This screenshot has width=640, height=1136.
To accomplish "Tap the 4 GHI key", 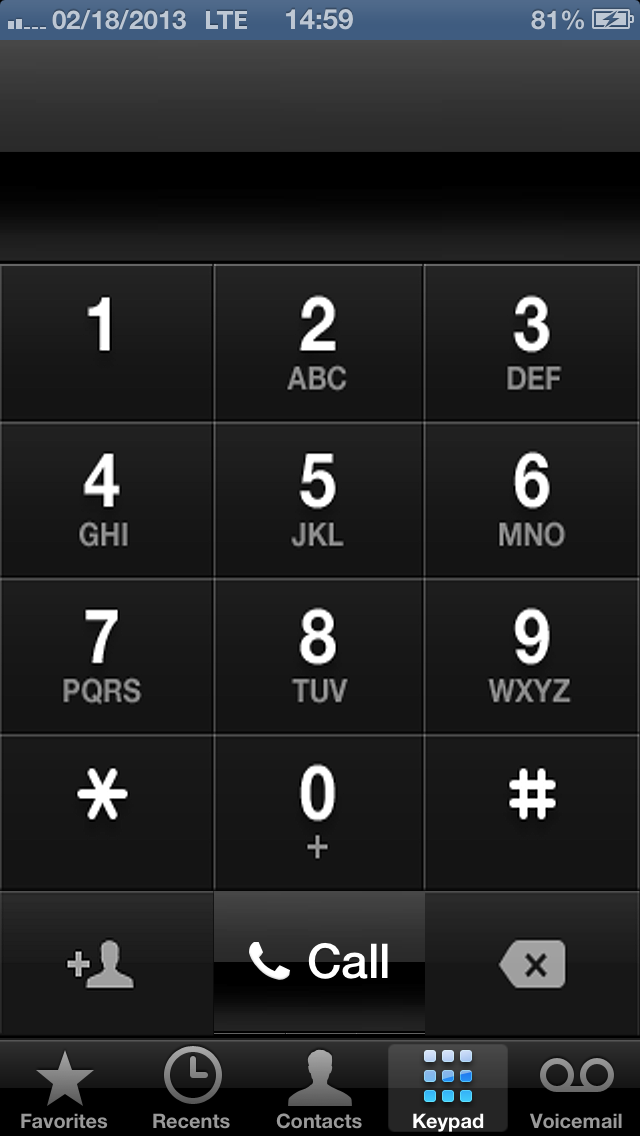I will click(x=107, y=500).
